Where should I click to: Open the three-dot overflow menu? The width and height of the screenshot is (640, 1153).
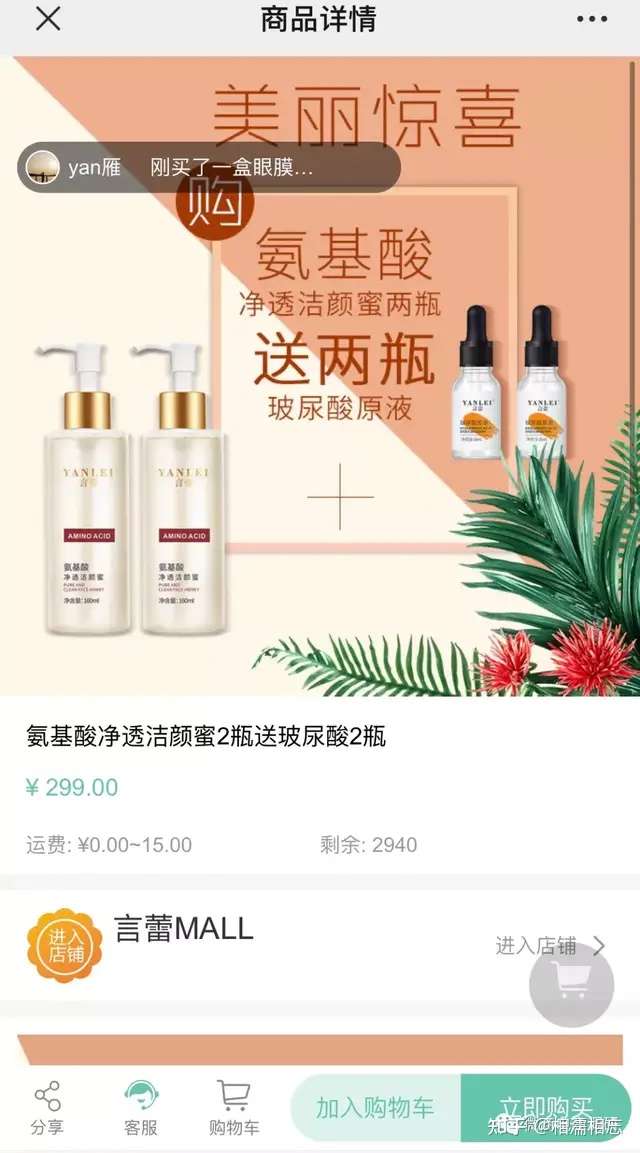[591, 19]
